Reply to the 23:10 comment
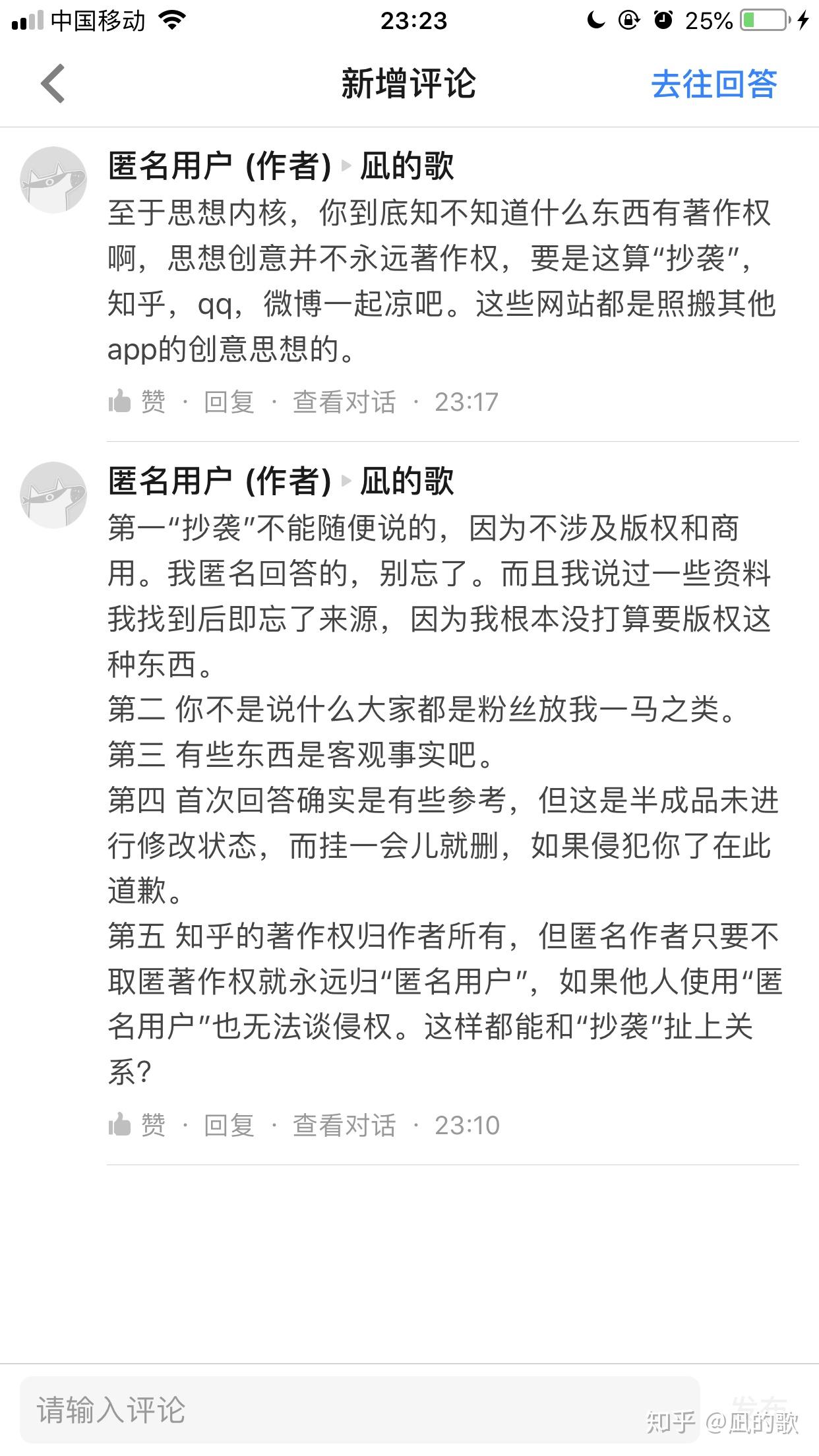Screen dimensions: 819x1456 click(x=229, y=1125)
